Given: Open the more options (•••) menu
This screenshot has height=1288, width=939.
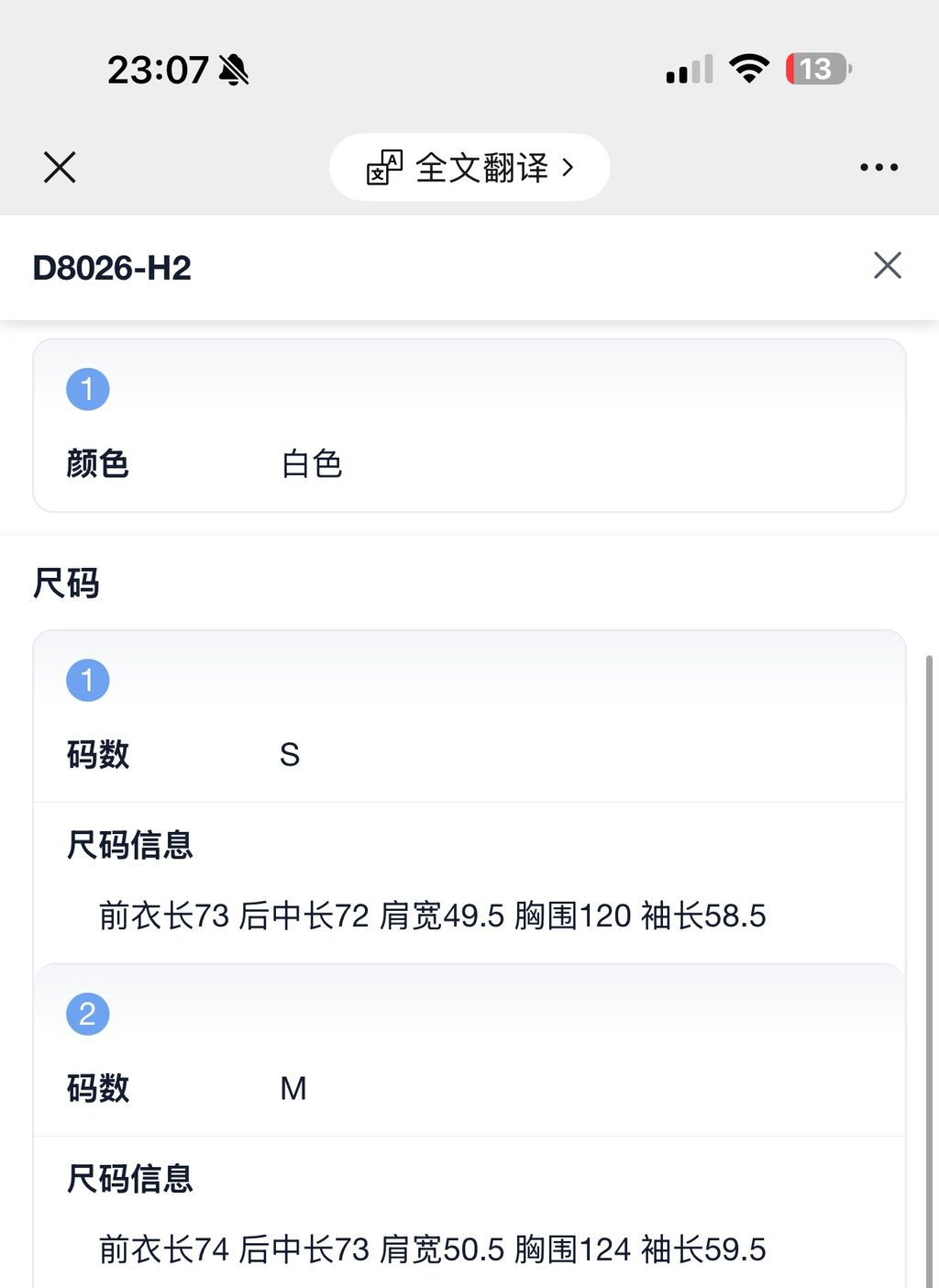Looking at the screenshot, I should (x=878, y=166).
